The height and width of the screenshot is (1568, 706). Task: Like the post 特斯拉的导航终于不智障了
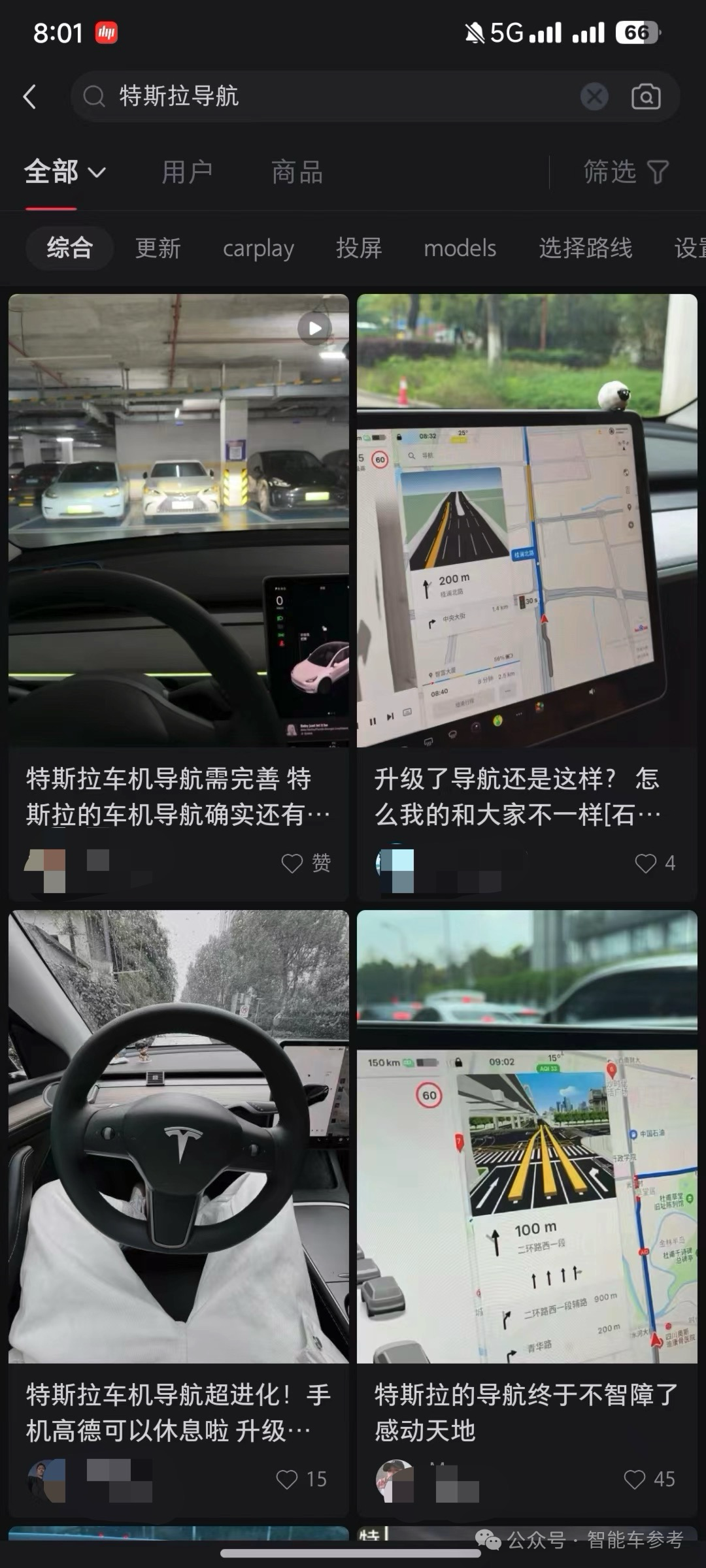[634, 1479]
